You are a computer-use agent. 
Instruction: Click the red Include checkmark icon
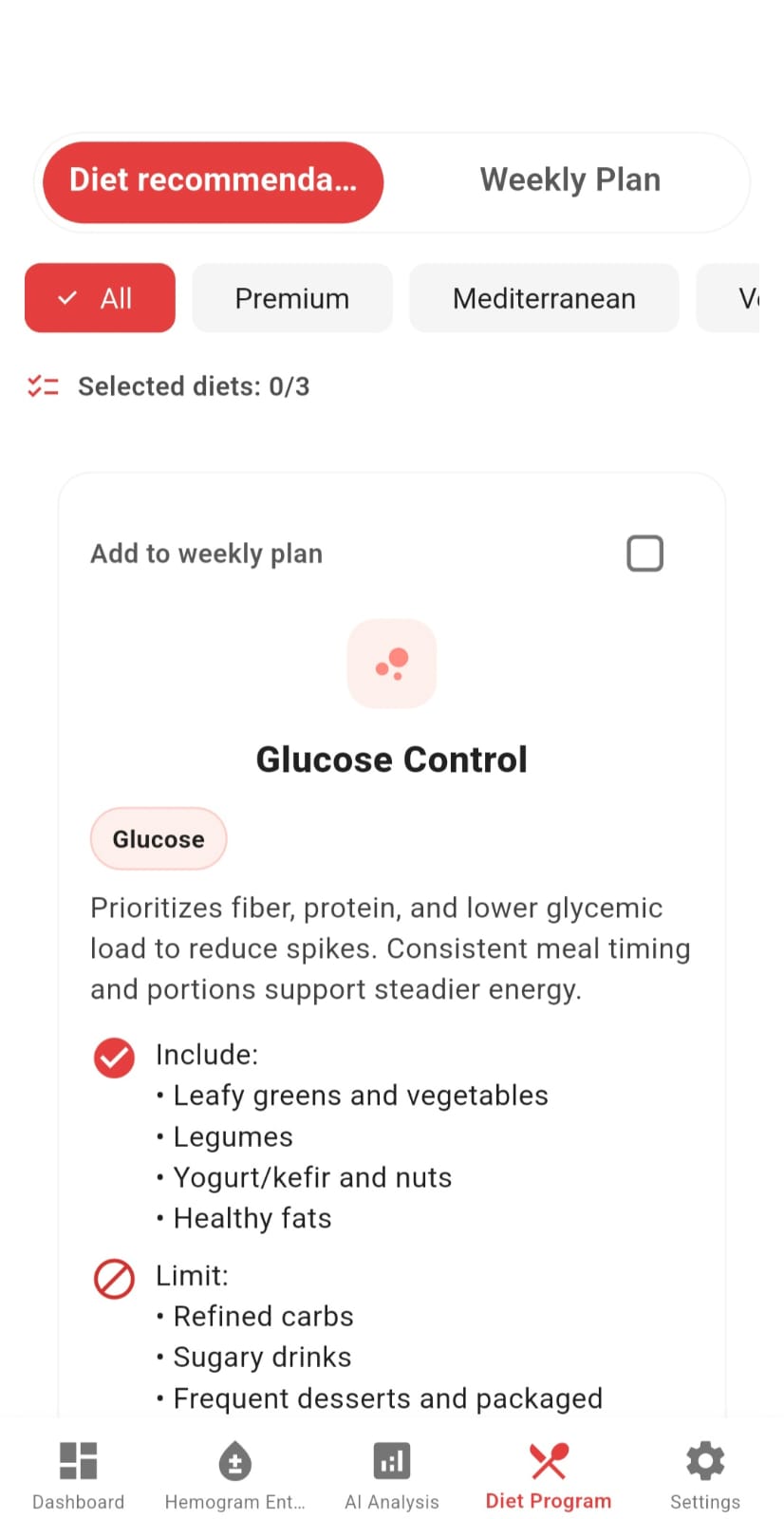click(114, 1058)
